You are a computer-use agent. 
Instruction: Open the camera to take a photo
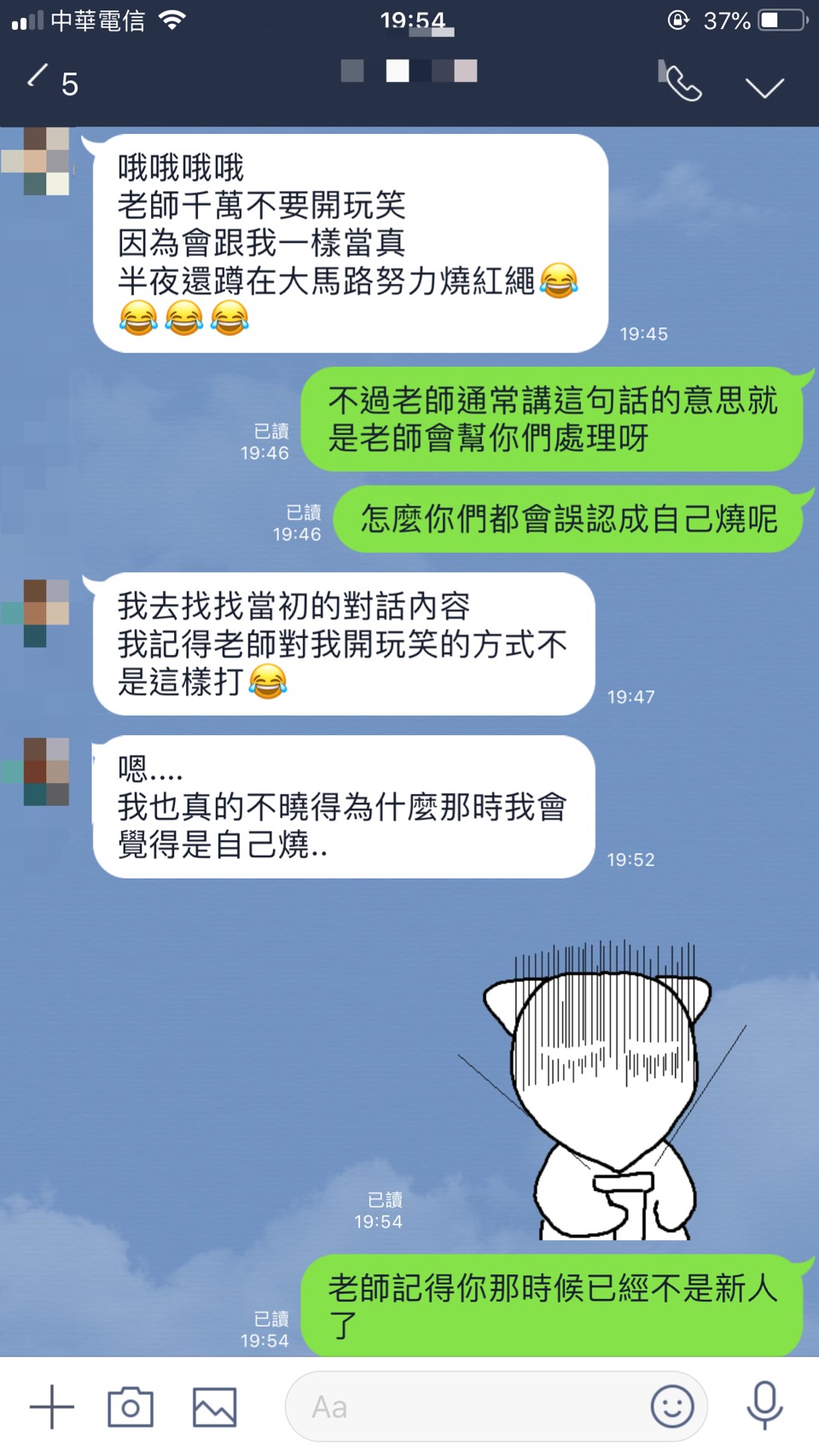pos(131,1407)
